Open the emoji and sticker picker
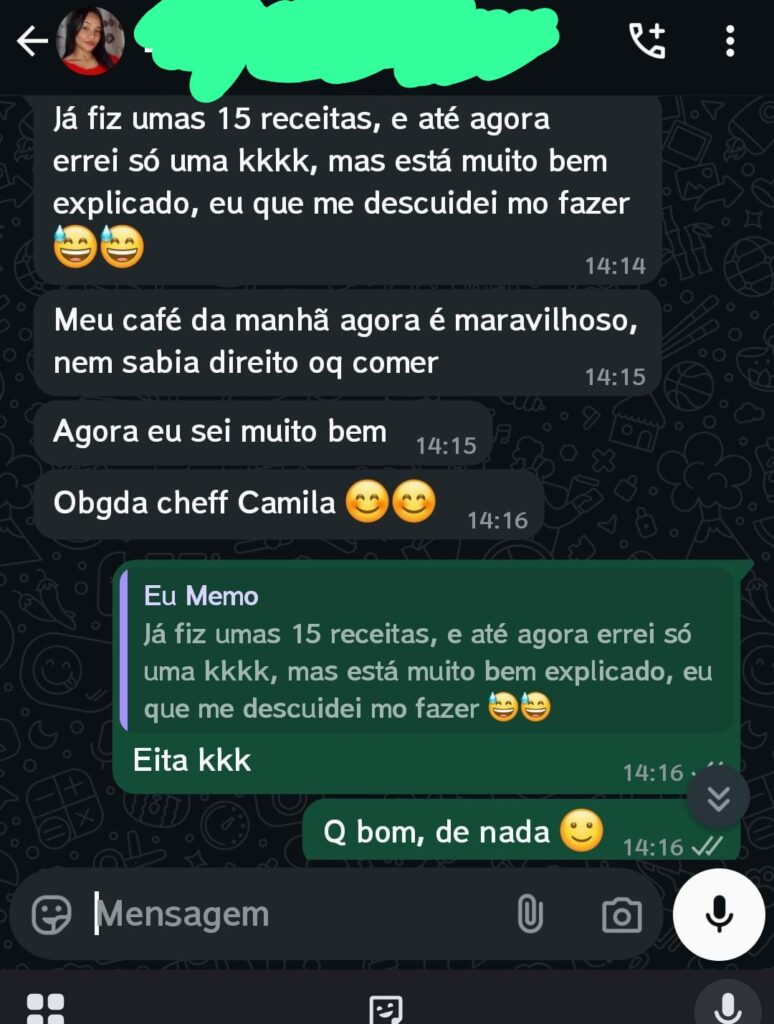Screen dimensions: 774x1024 pyautogui.click(x=52, y=914)
